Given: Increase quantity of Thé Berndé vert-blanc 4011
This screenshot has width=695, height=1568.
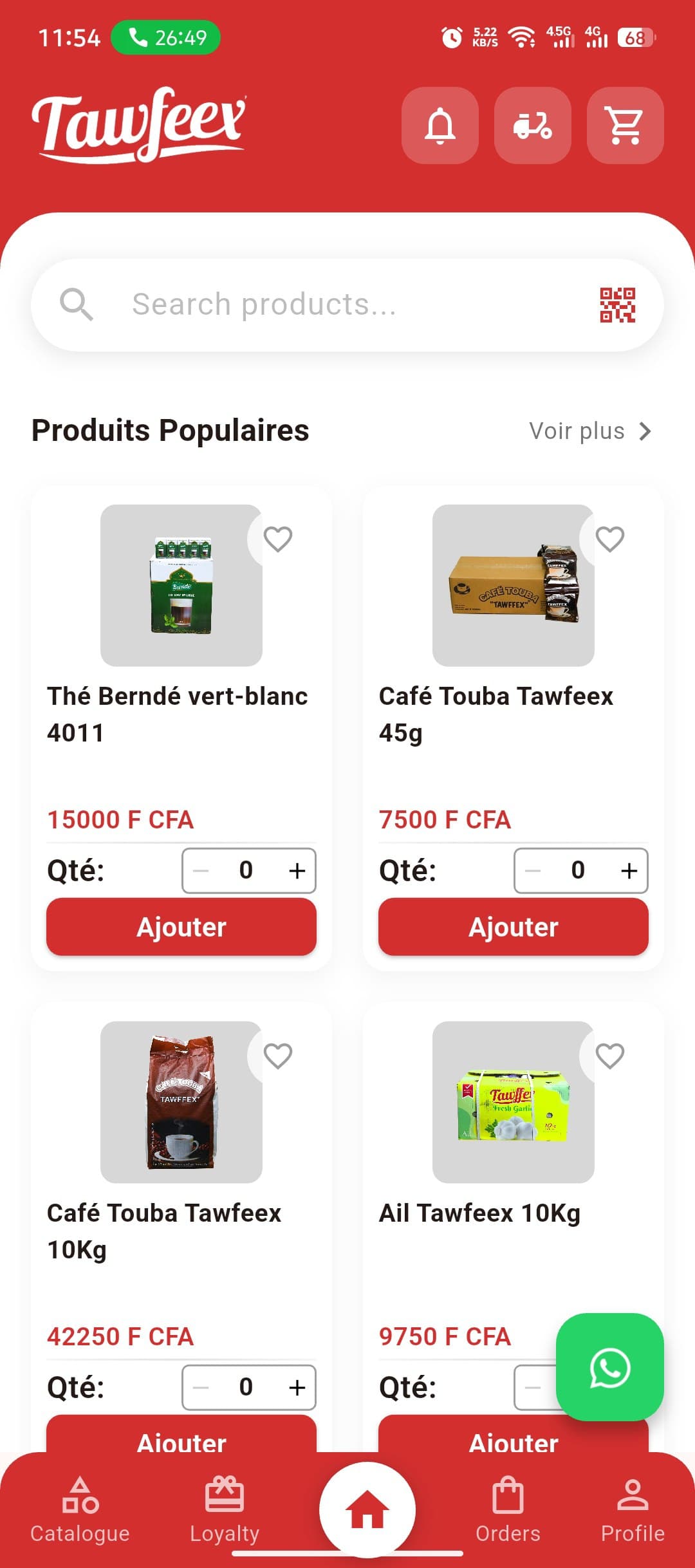Looking at the screenshot, I should (297, 871).
